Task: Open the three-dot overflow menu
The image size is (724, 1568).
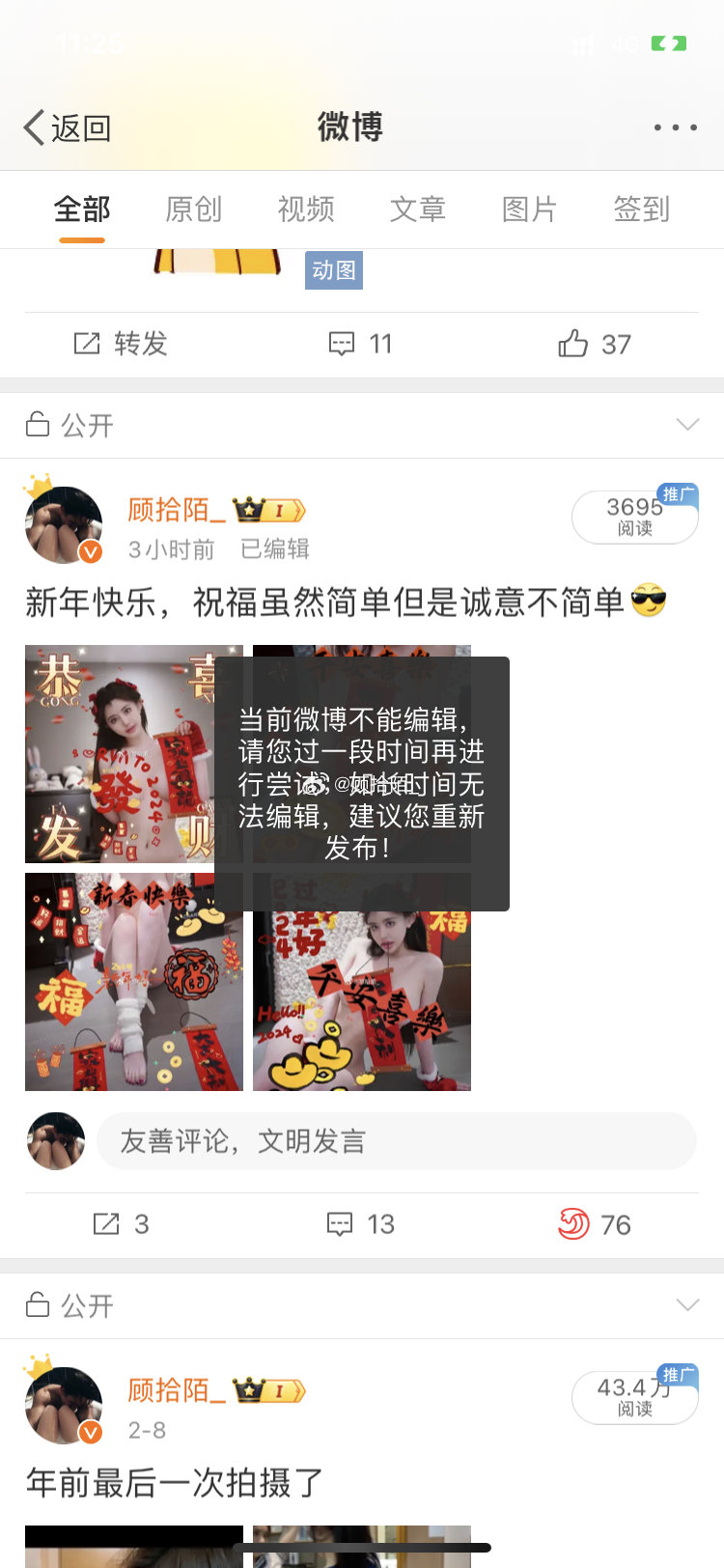Action: pyautogui.click(x=675, y=127)
